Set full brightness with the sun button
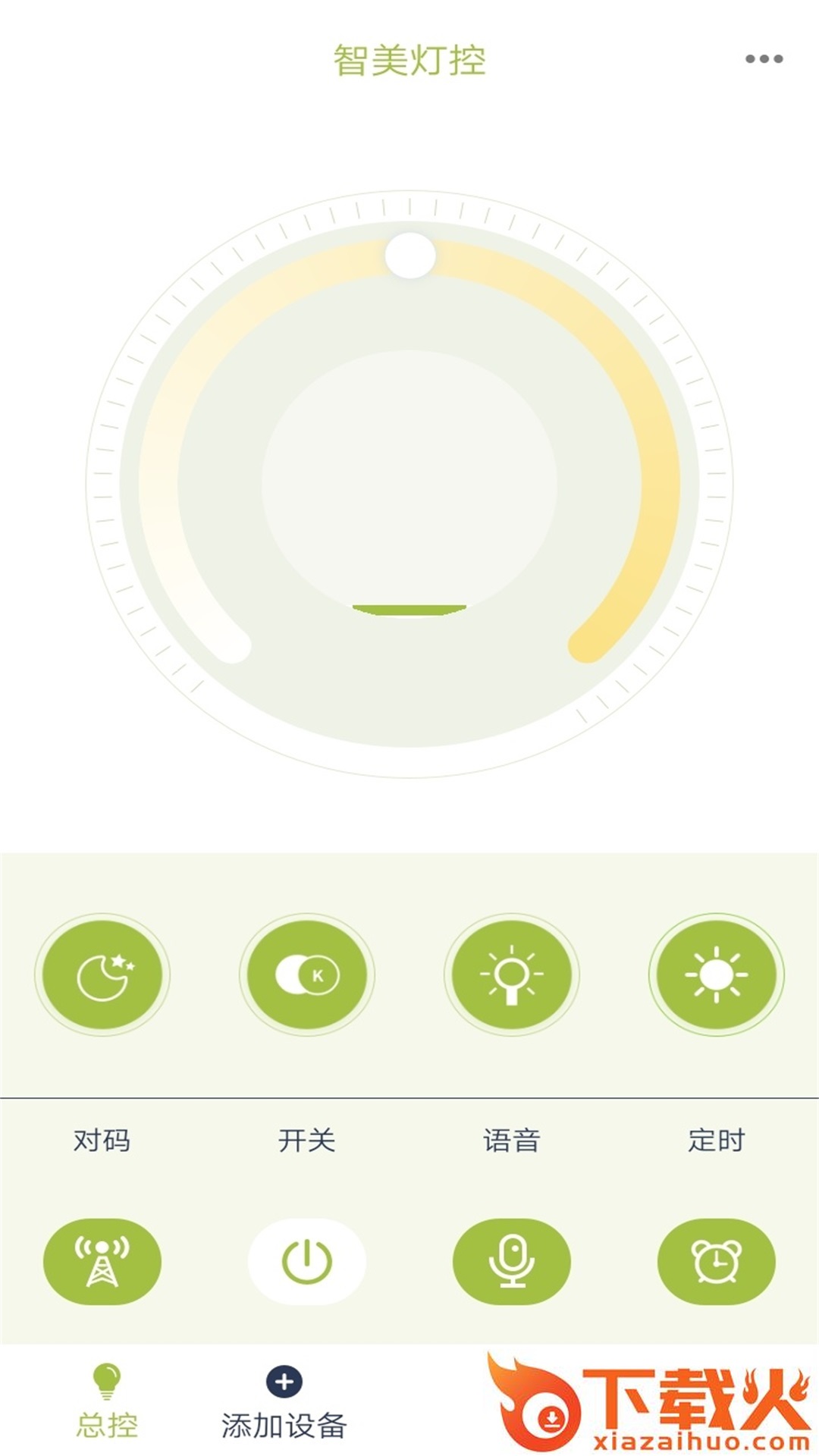 [x=716, y=974]
